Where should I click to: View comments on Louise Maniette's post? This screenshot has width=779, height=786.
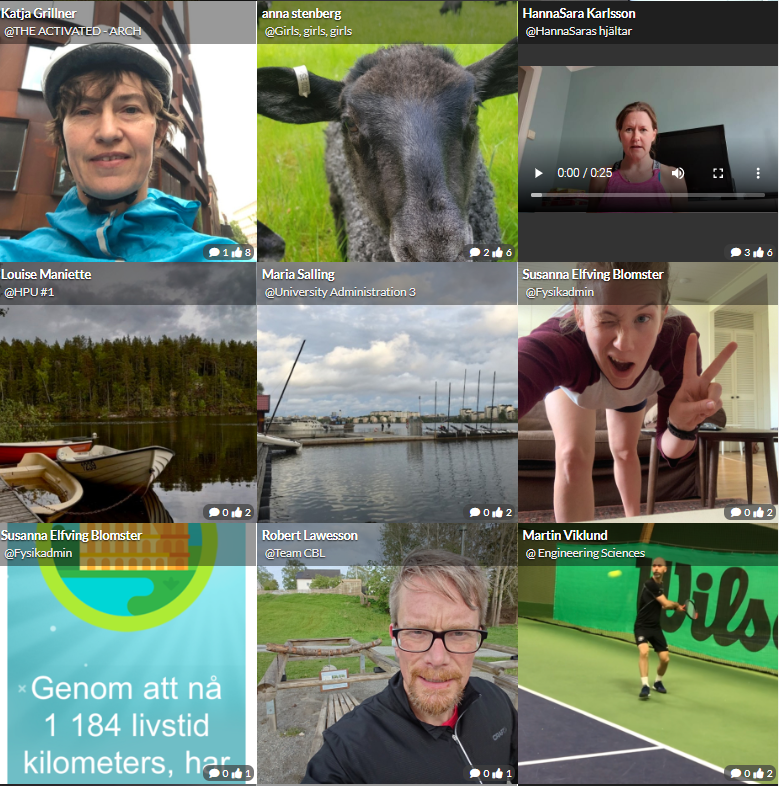point(214,513)
